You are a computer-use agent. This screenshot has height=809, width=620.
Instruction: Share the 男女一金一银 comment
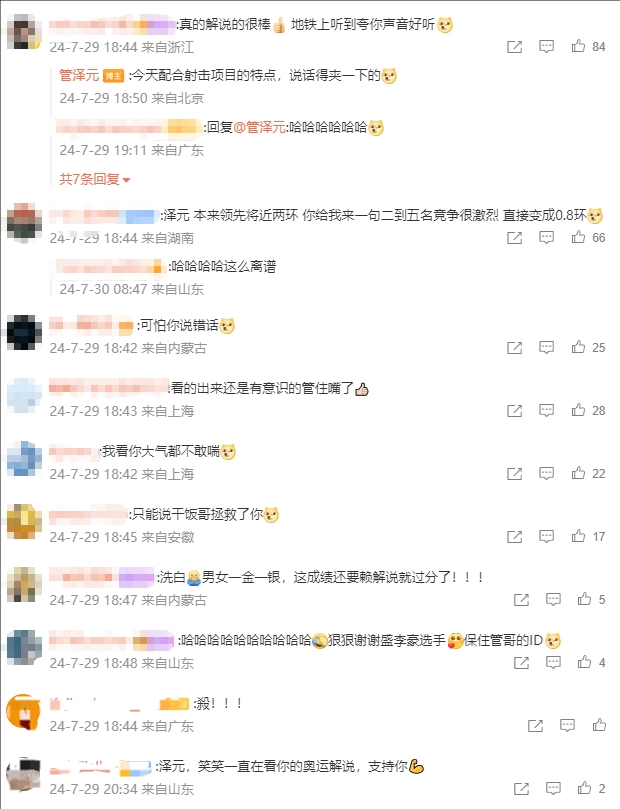pyautogui.click(x=521, y=600)
